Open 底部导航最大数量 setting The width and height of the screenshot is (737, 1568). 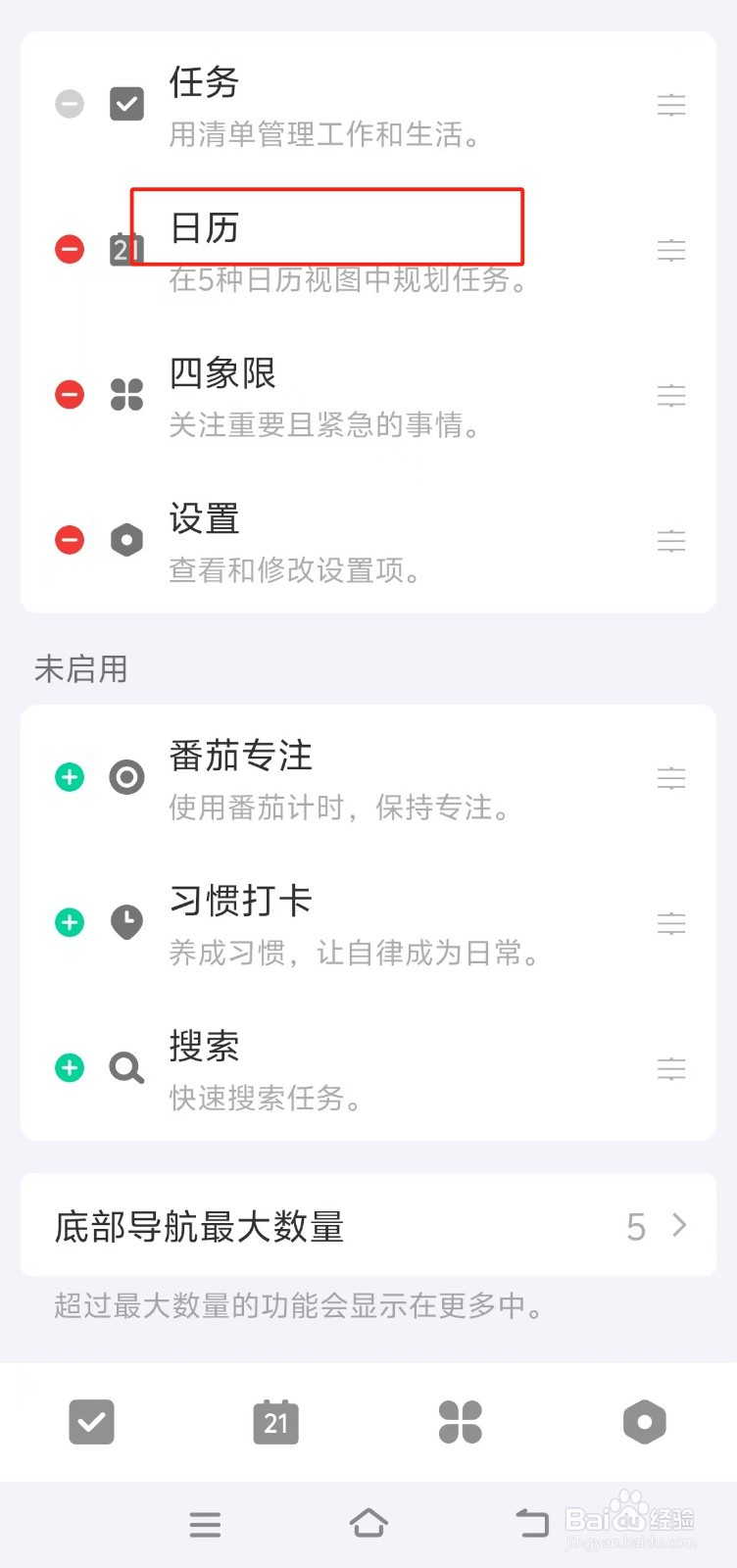tap(368, 1226)
